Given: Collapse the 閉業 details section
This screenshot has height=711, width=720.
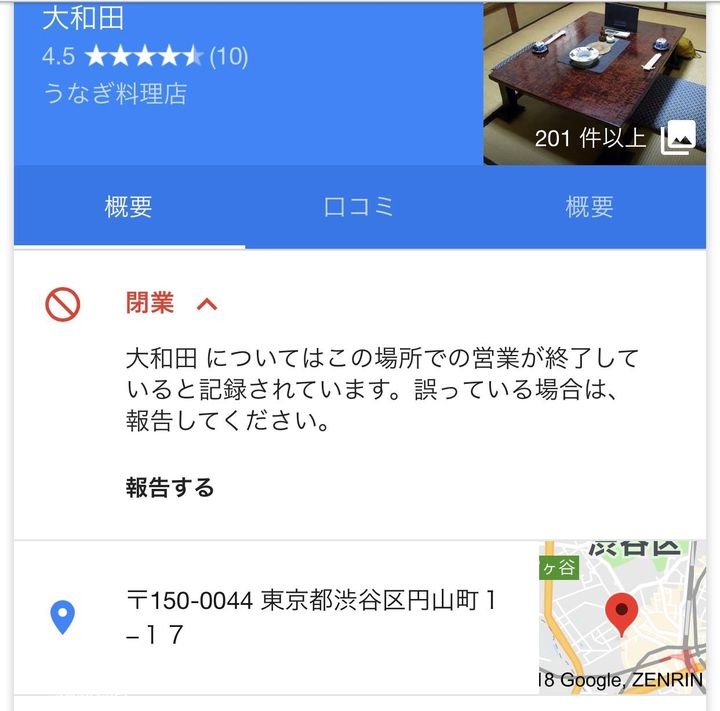Looking at the screenshot, I should coord(207,304).
